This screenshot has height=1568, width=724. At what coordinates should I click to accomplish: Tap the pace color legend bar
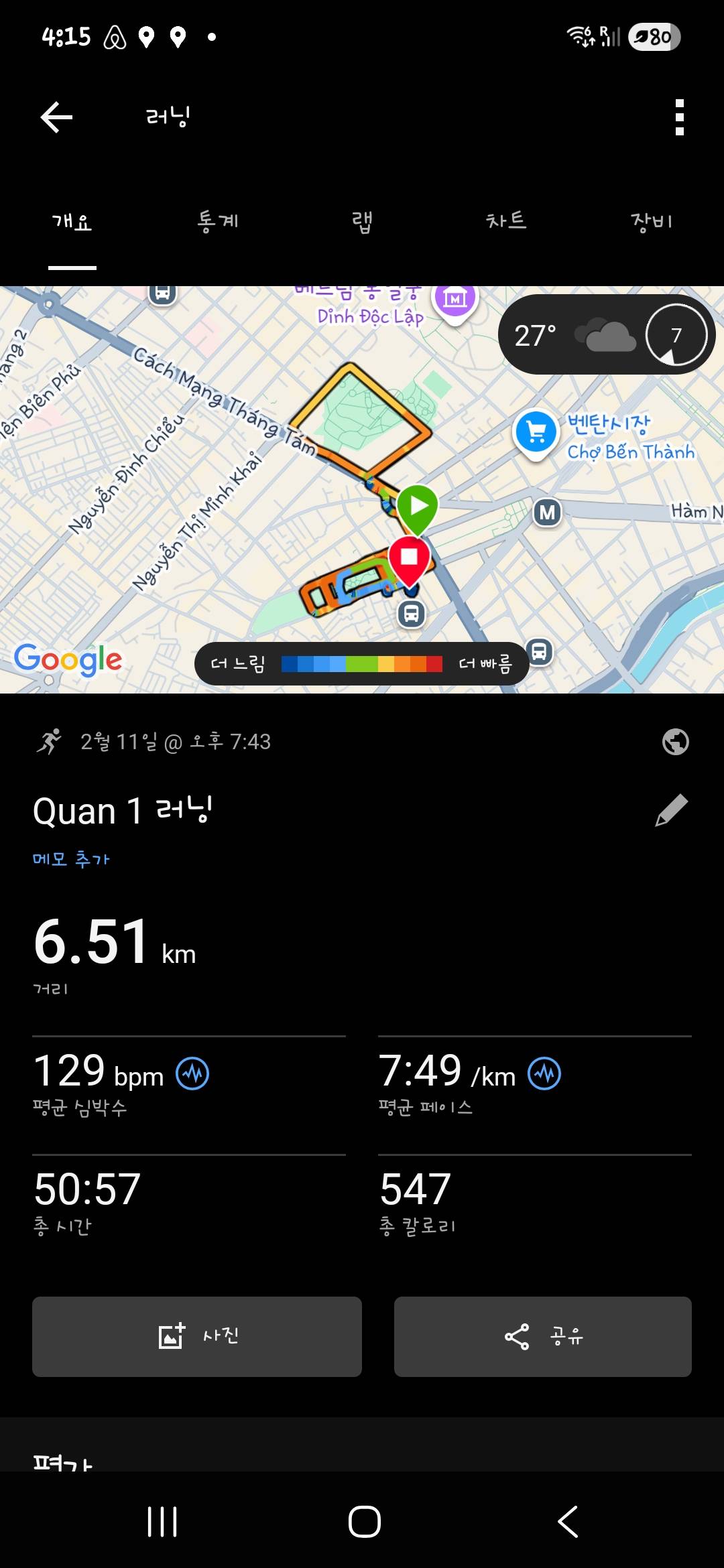(x=362, y=664)
